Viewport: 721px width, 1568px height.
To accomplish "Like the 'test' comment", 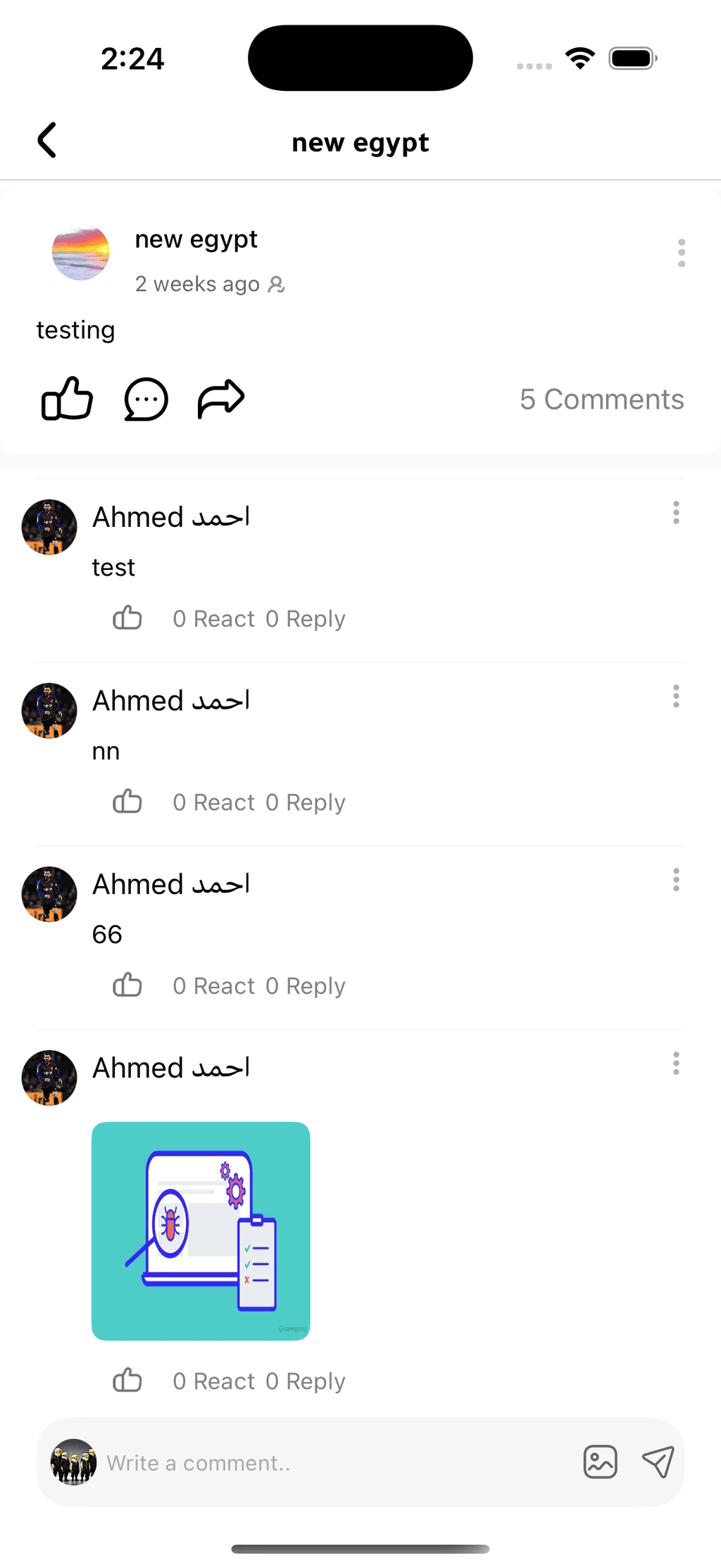I will (127, 618).
